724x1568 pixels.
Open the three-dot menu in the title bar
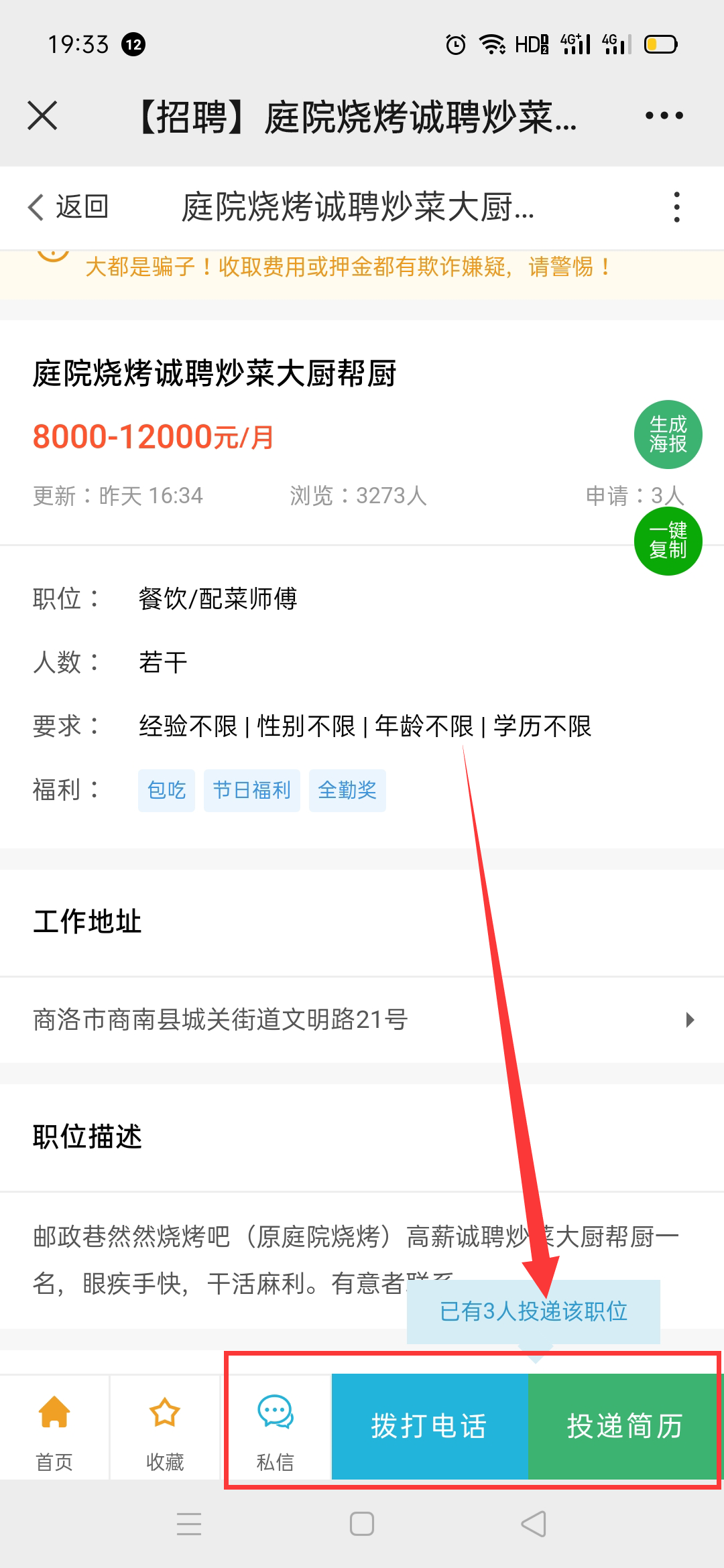pos(664,115)
